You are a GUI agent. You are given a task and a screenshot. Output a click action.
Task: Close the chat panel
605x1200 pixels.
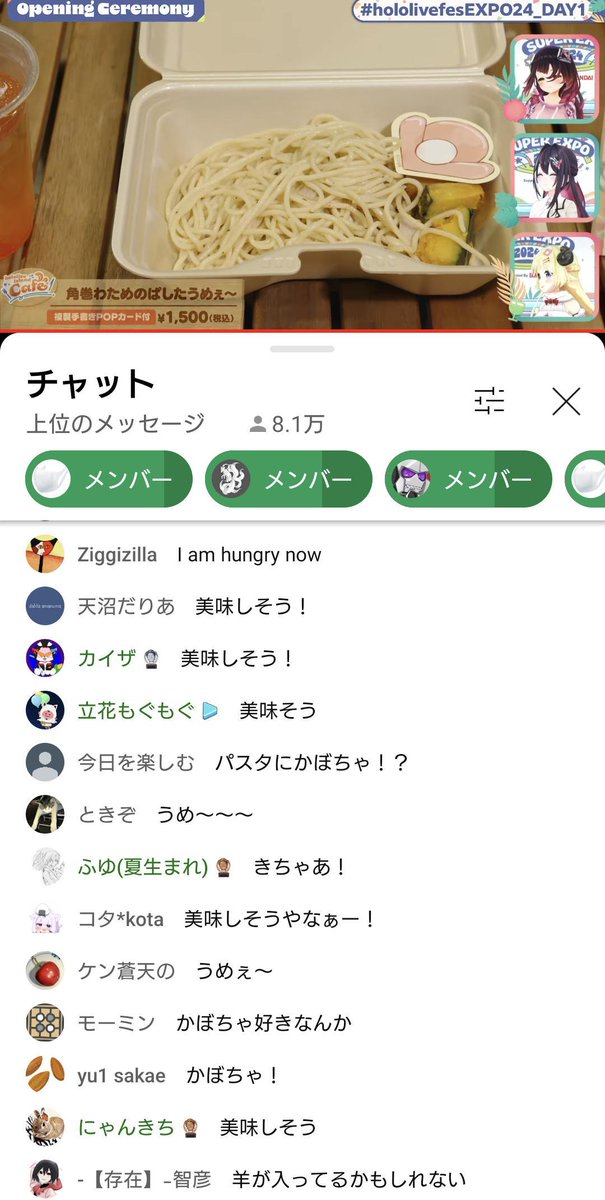(566, 402)
